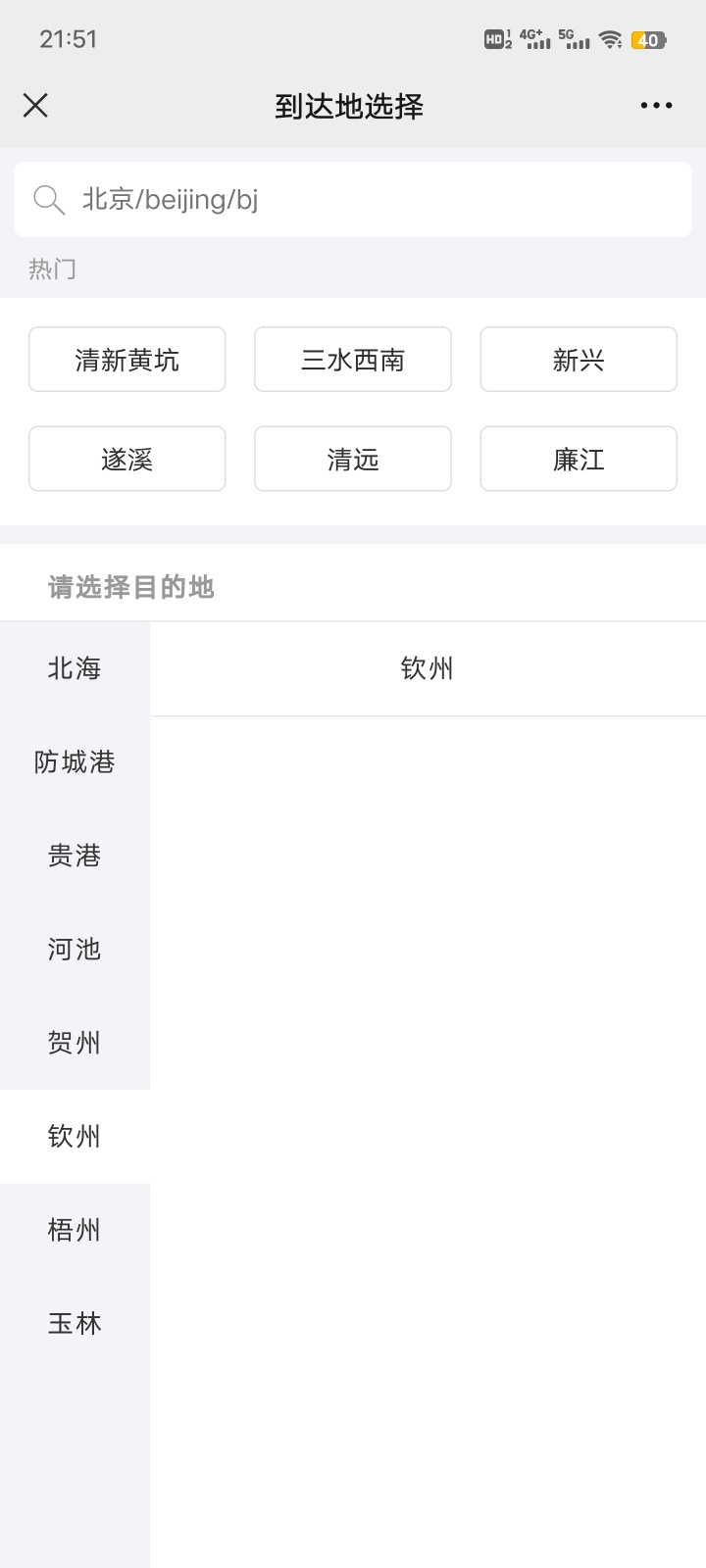This screenshot has height=1568, width=706.
Task: Switch to 梧州 in the city sidebar
Action: coord(75,1230)
